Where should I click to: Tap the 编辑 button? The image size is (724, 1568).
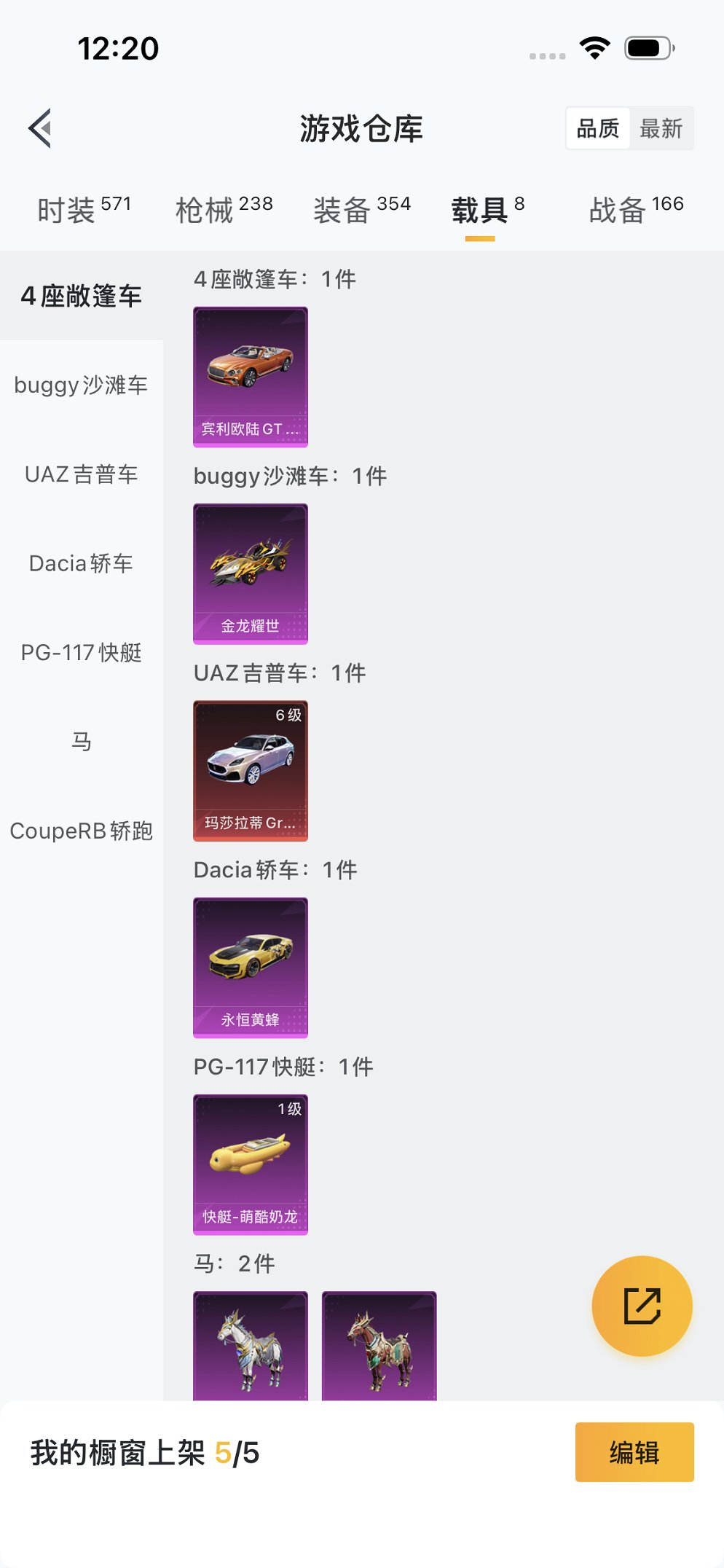click(633, 1453)
